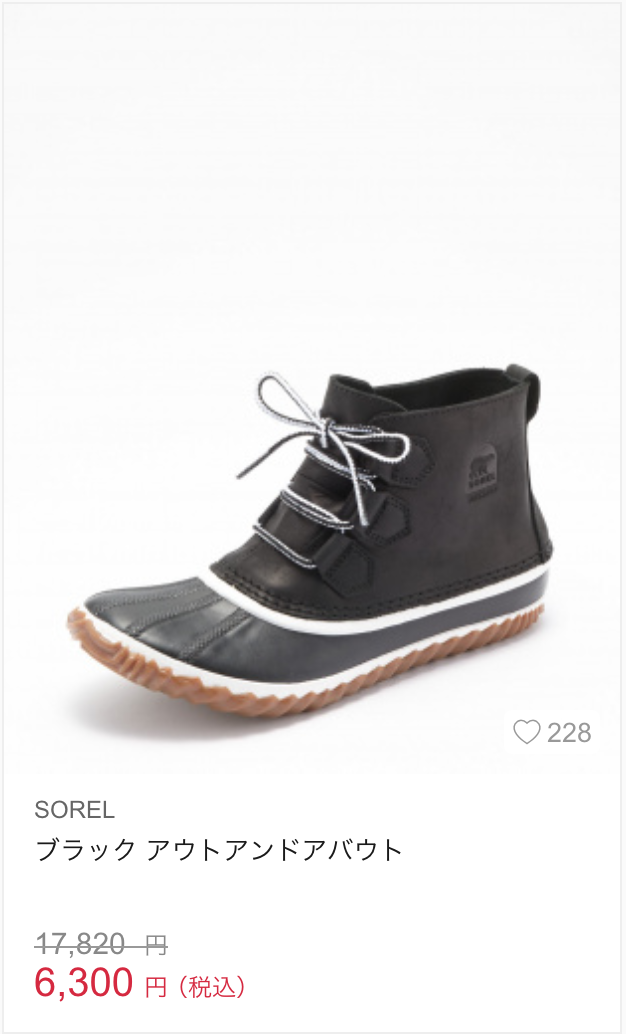
Task: Open the SOREL black boot product card
Action: click(x=312, y=520)
